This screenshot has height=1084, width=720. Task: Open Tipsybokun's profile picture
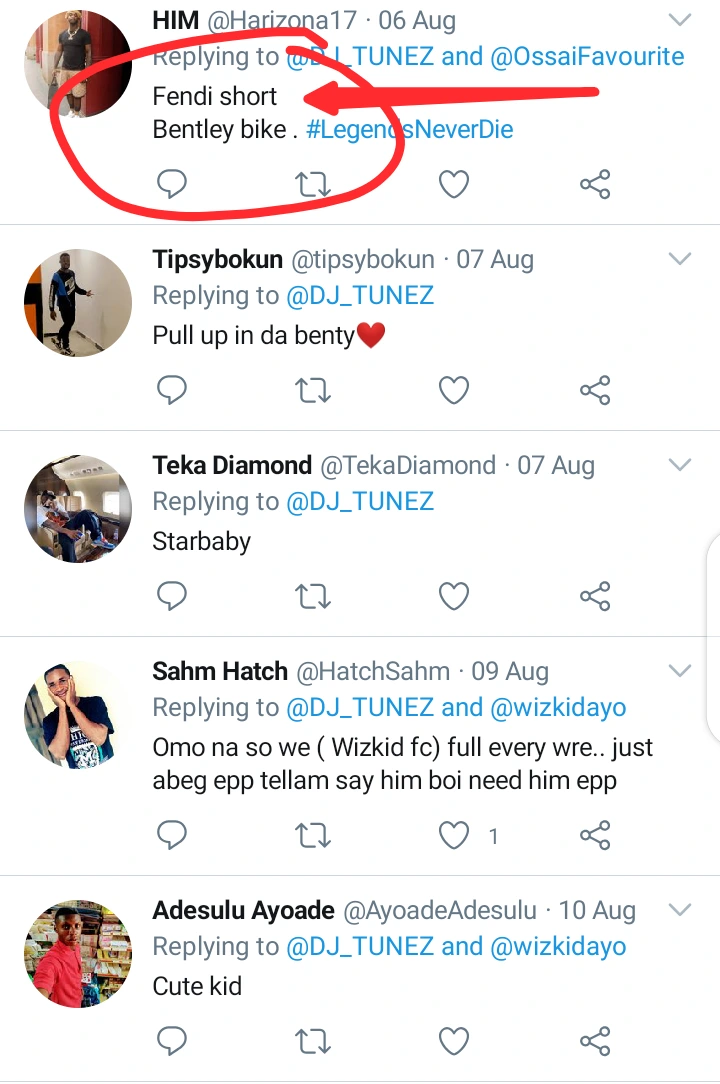tap(78, 302)
